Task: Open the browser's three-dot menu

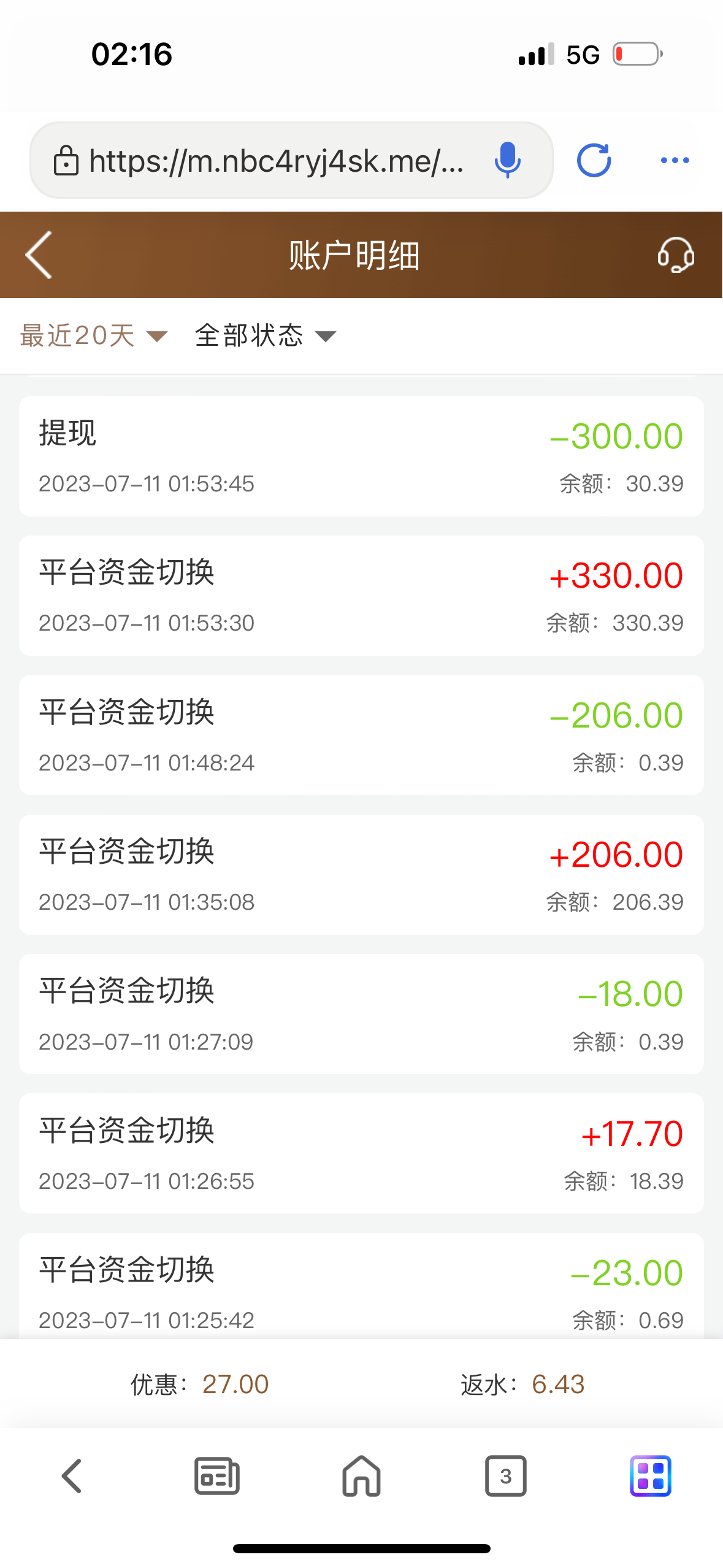Action: (675, 161)
